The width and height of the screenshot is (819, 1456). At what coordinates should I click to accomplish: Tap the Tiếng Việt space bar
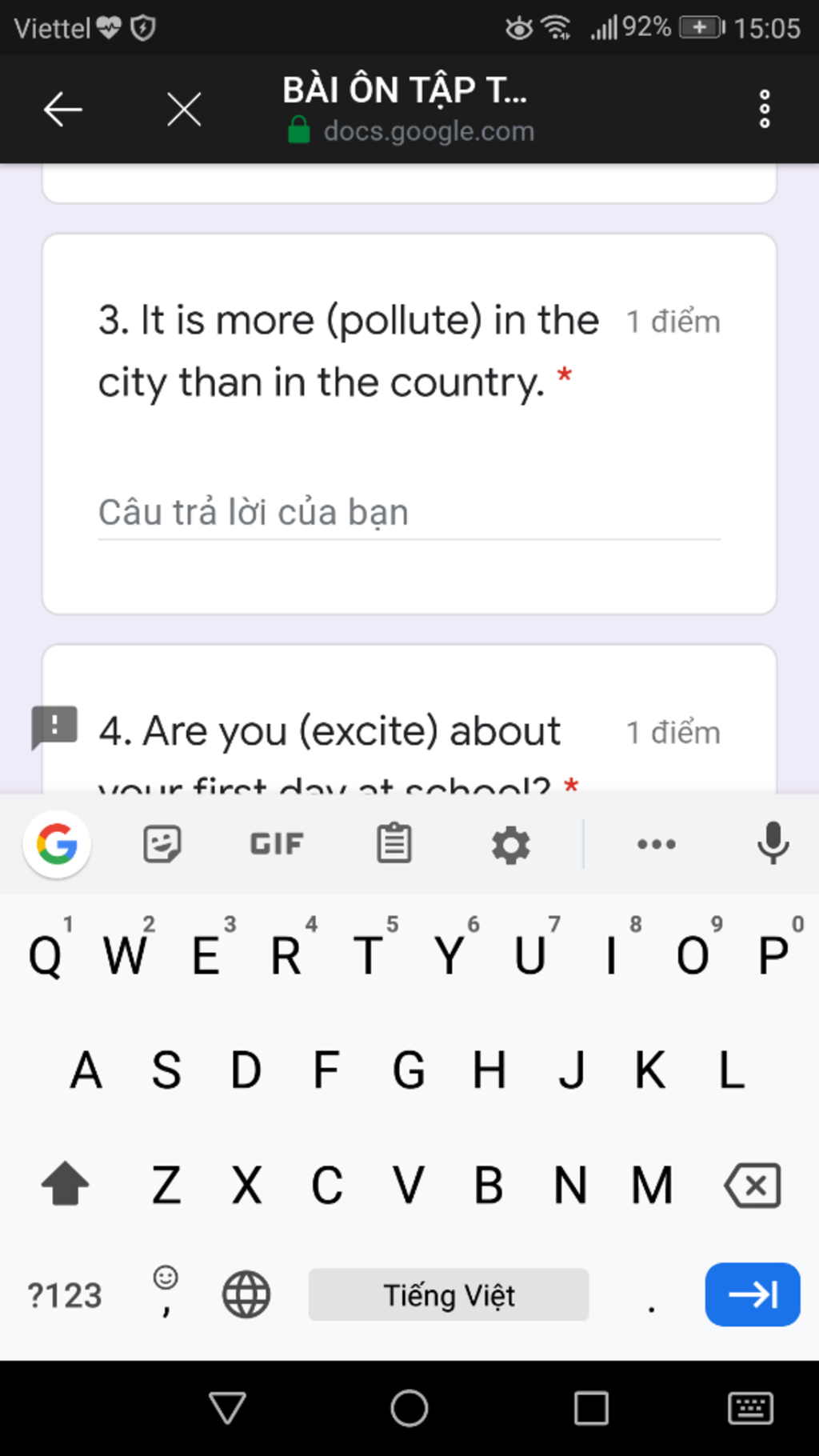[449, 1294]
